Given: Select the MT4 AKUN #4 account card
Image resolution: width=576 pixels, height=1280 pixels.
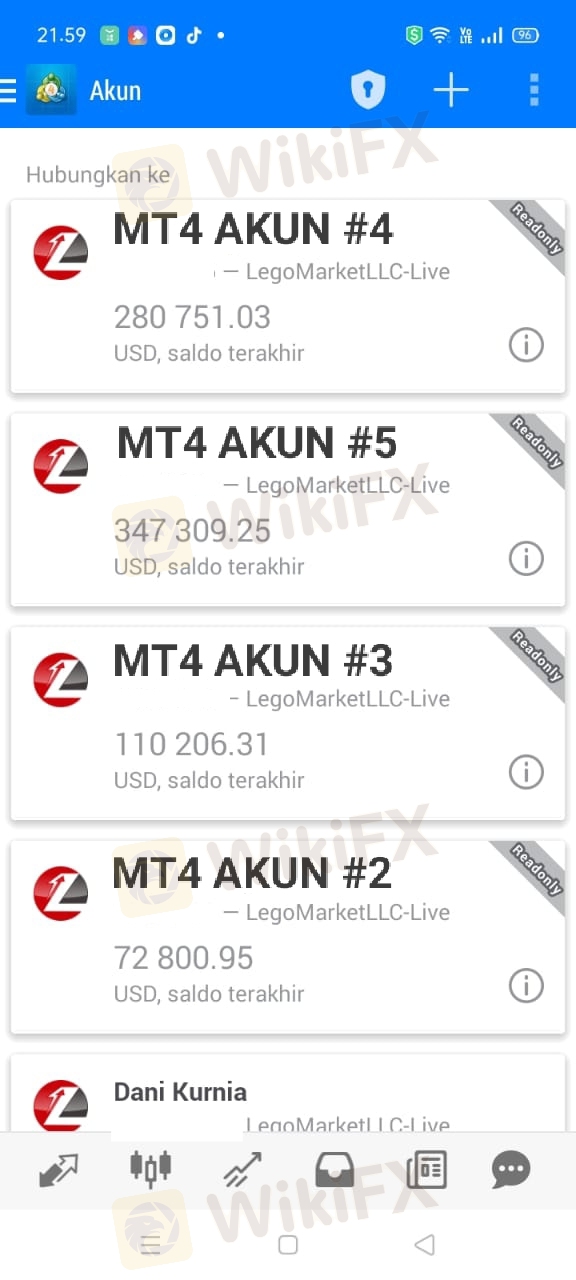Looking at the screenshot, I should click(288, 296).
